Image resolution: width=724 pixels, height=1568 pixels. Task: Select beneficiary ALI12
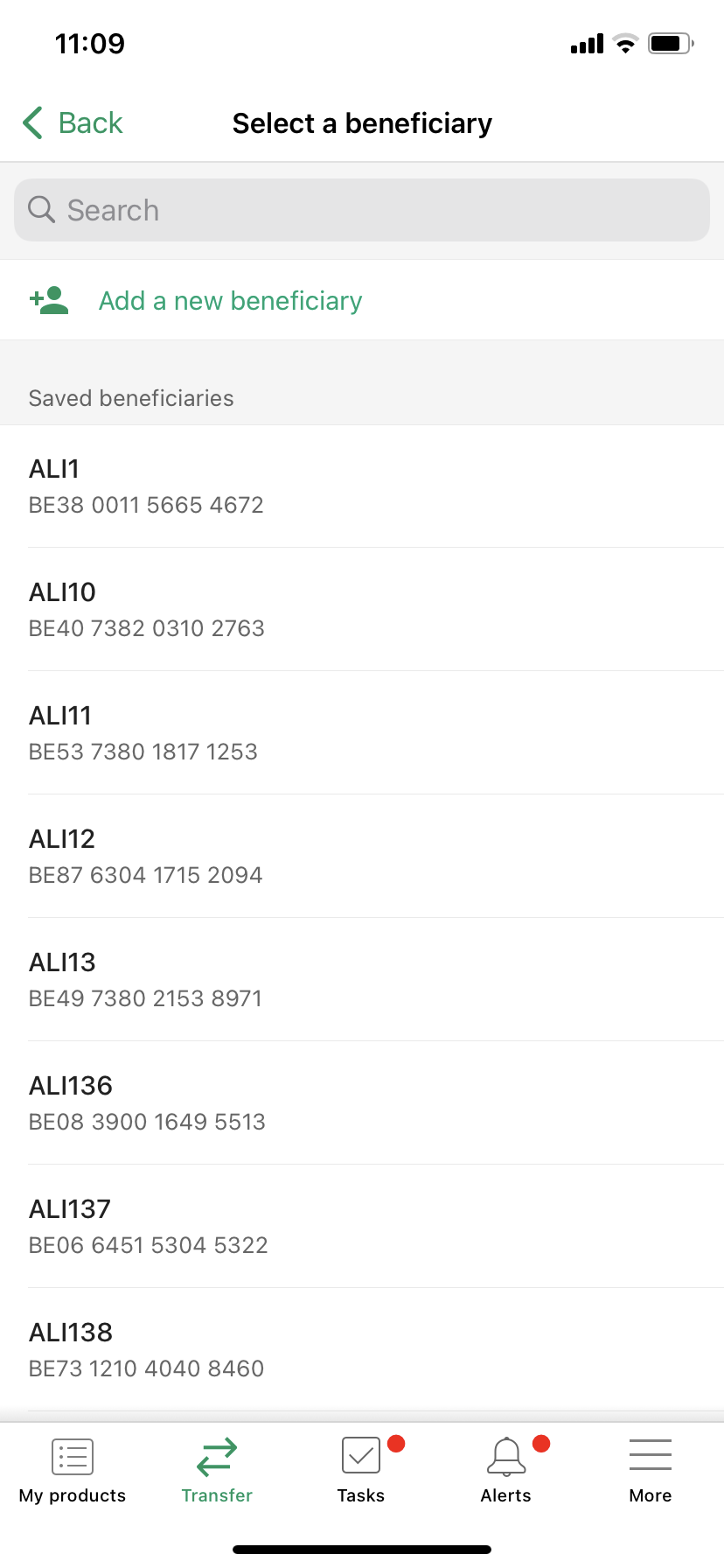(x=362, y=857)
